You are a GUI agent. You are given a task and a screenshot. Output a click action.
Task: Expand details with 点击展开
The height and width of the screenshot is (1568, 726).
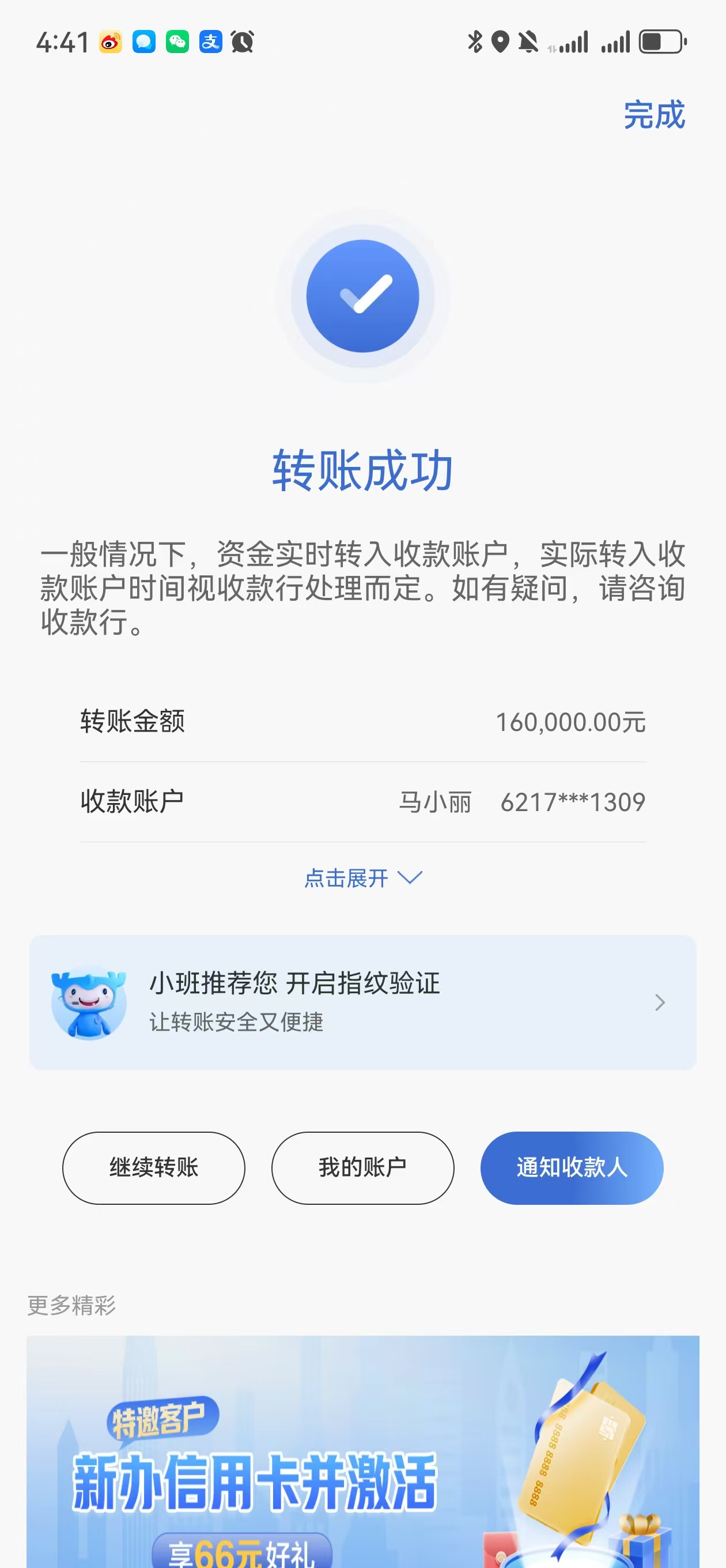[x=362, y=878]
